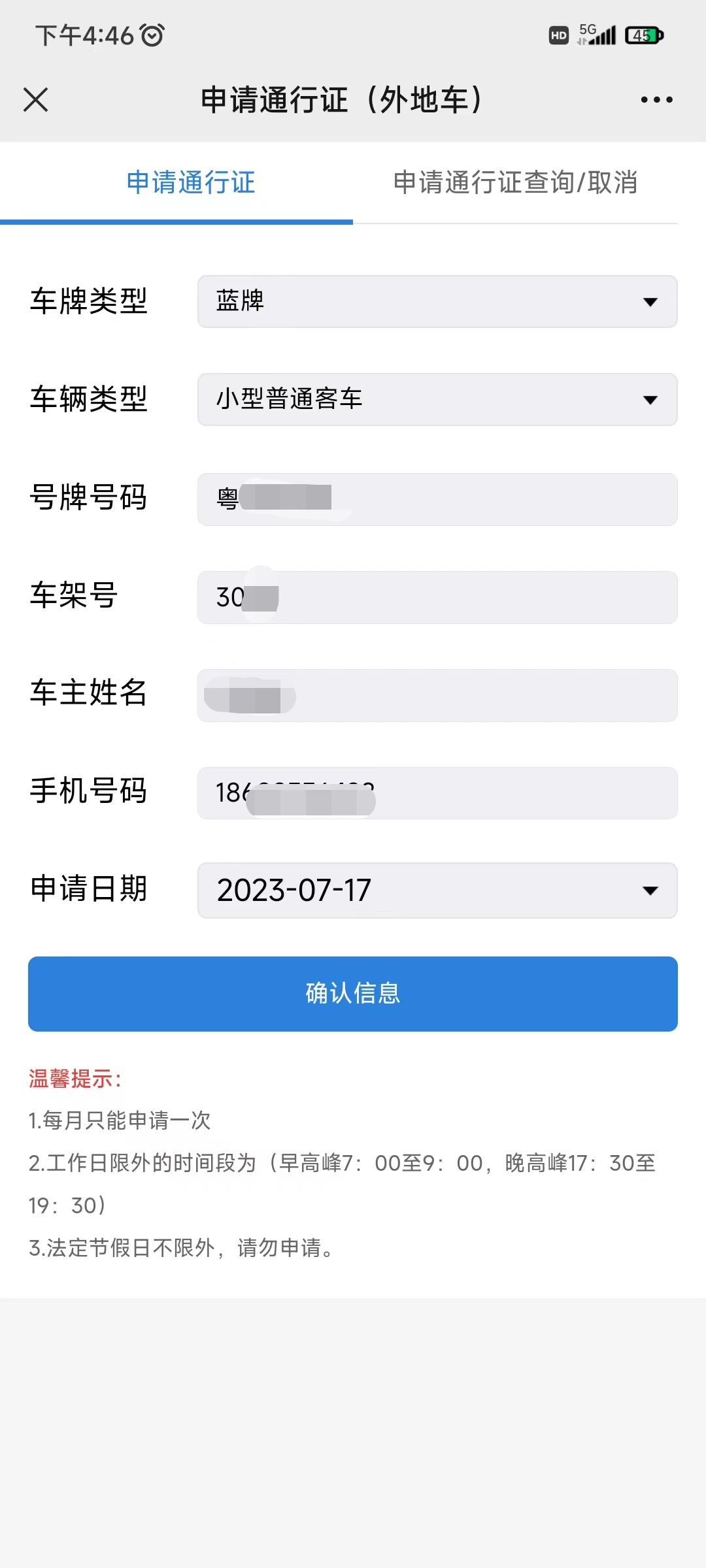Tap the alarm clock status bar icon

(150, 36)
